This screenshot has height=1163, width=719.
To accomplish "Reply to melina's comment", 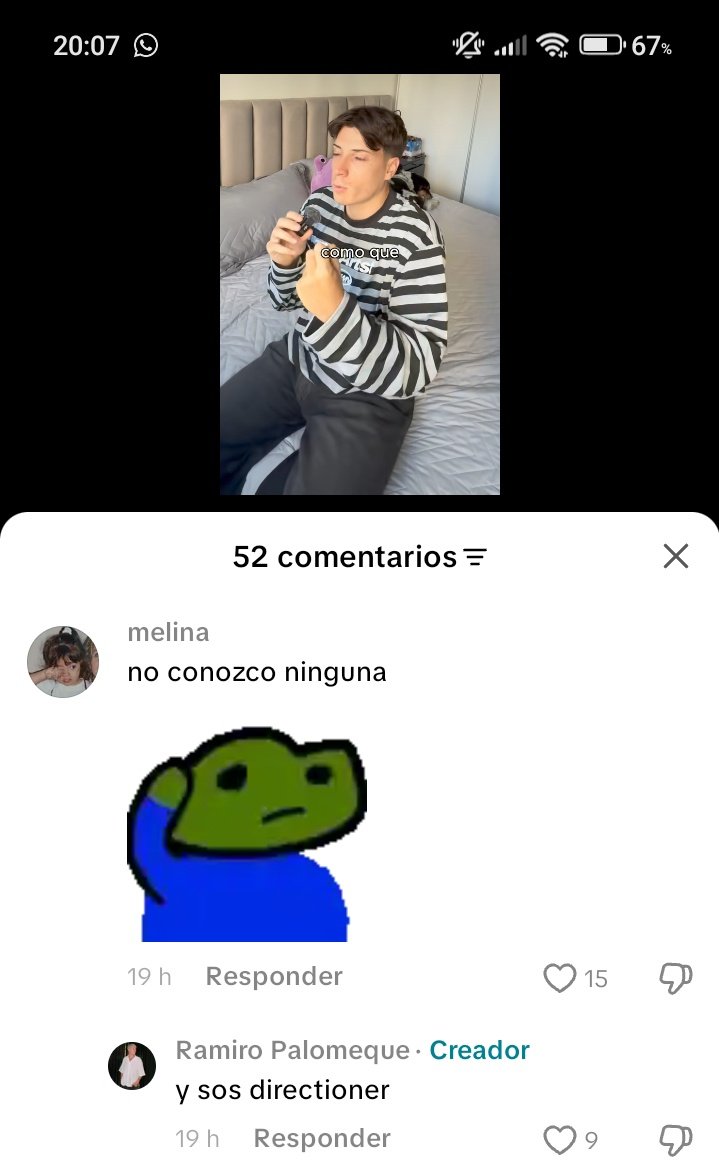I will (x=274, y=977).
